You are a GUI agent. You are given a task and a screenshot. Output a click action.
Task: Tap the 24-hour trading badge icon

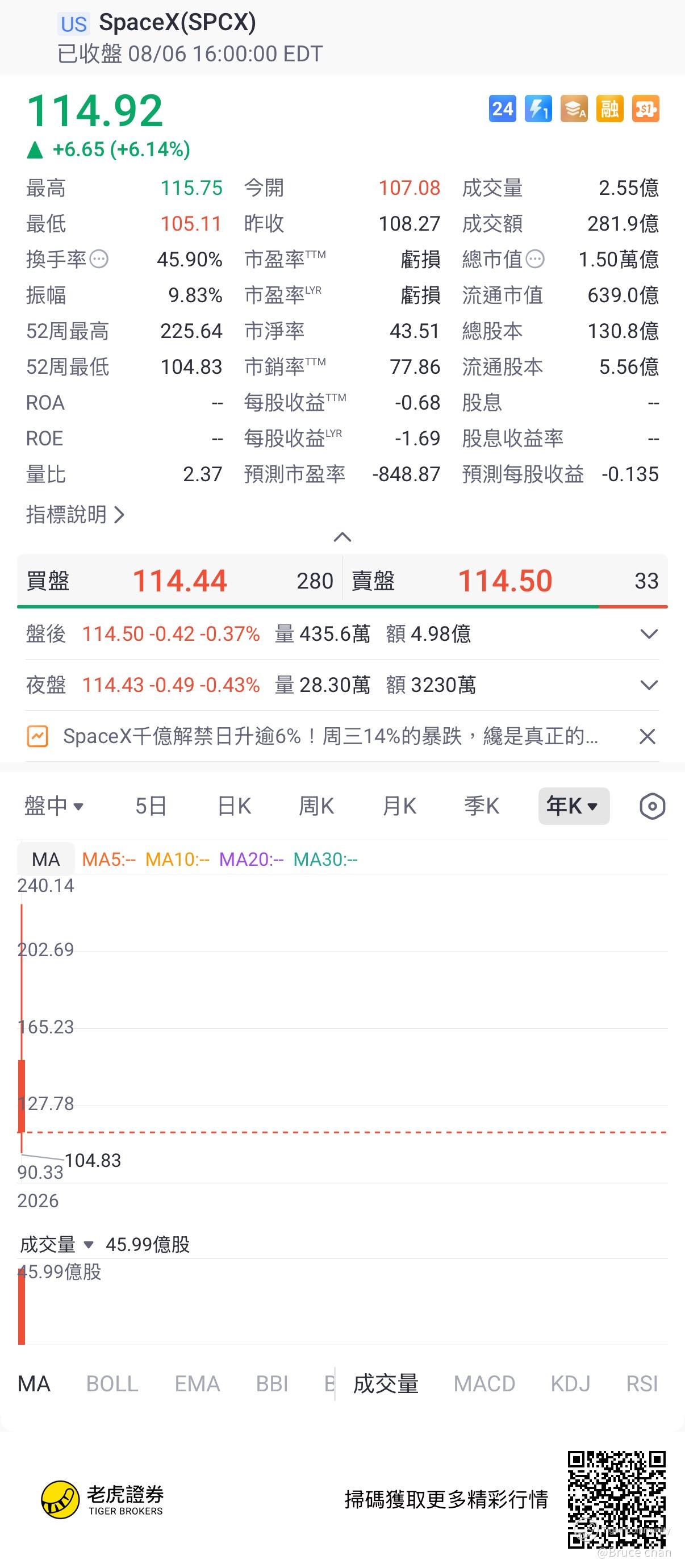click(503, 109)
